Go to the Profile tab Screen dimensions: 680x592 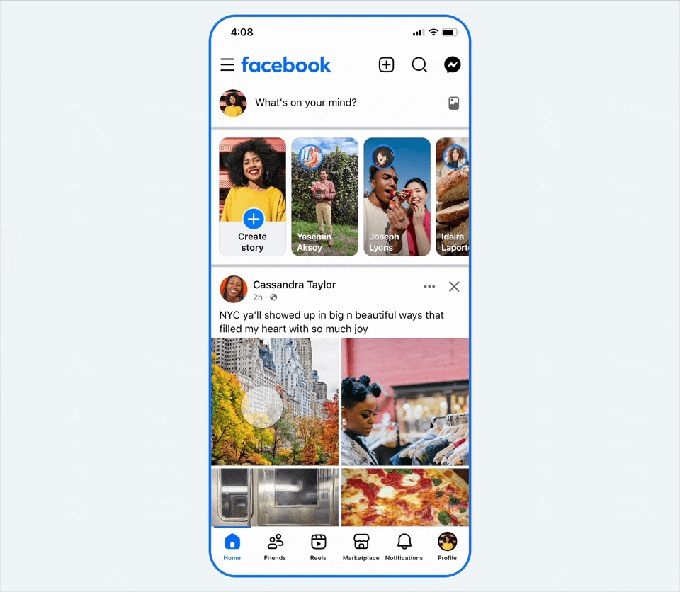pos(447,545)
